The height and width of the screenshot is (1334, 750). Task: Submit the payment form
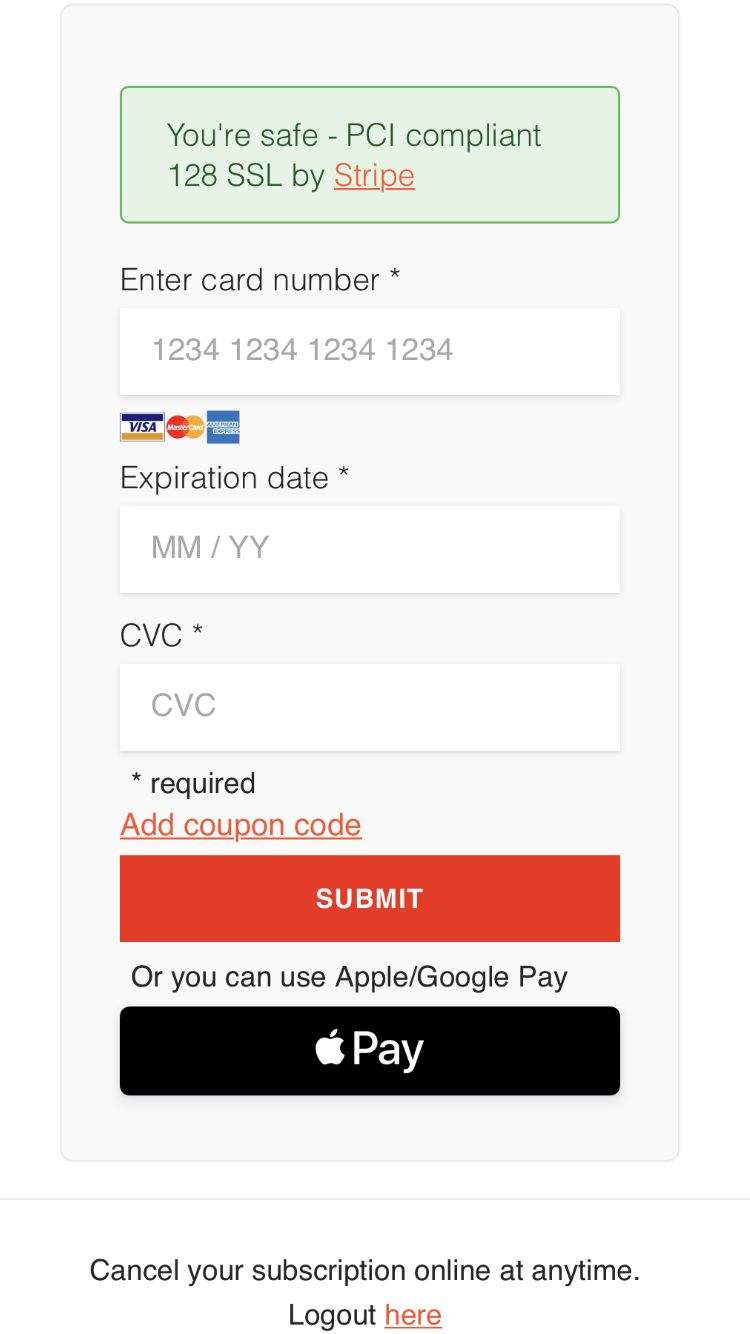pyautogui.click(x=370, y=898)
